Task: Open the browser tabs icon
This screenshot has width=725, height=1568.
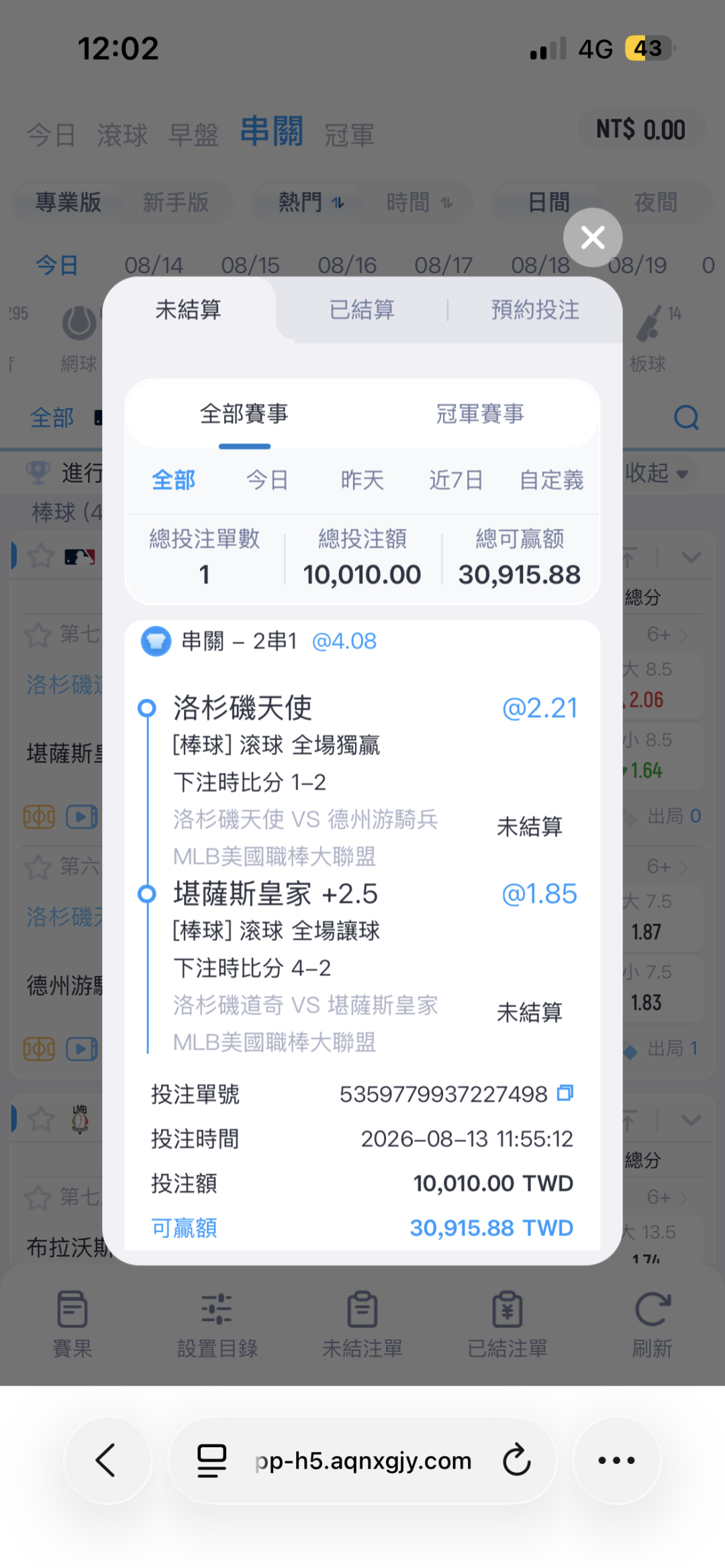Action: 211,1460
